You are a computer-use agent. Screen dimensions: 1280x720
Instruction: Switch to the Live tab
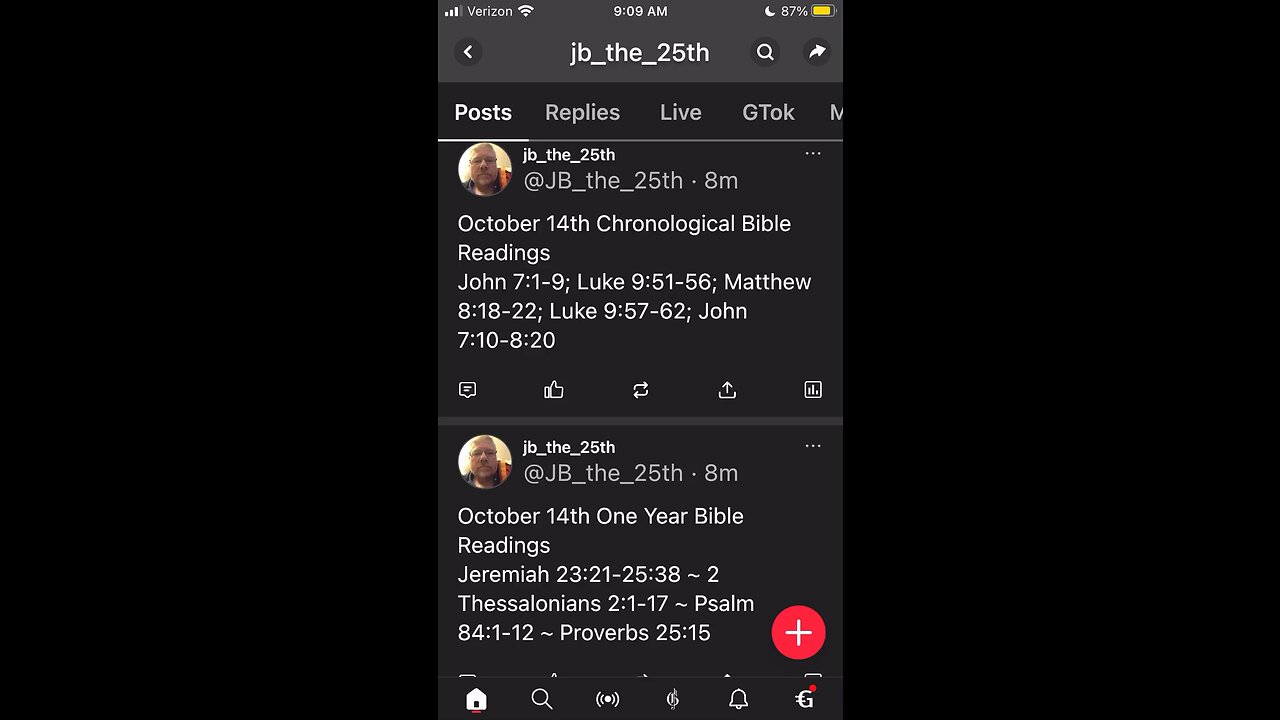pyautogui.click(x=680, y=112)
